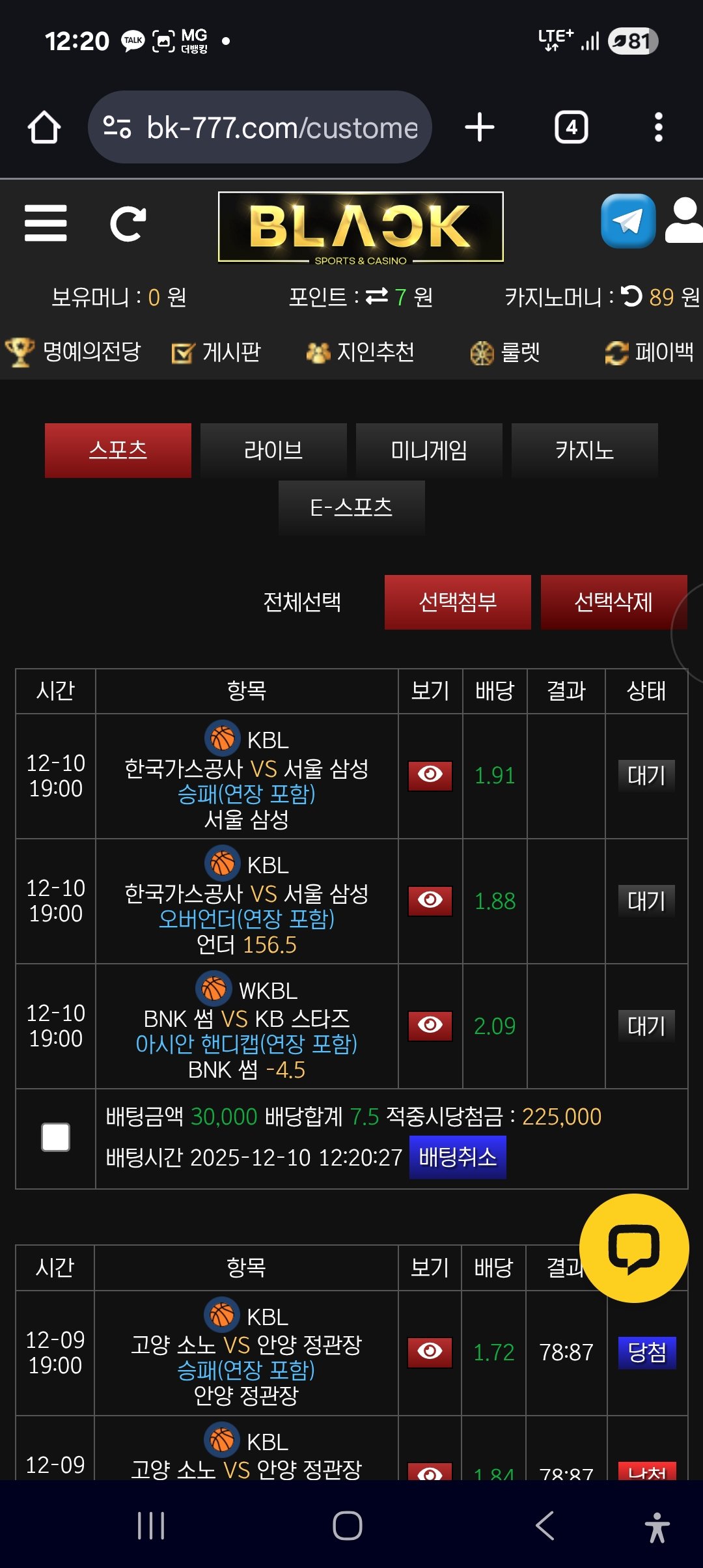Image resolution: width=703 pixels, height=1568 pixels.
Task: Open the 게시판 menu
Action: (216, 352)
